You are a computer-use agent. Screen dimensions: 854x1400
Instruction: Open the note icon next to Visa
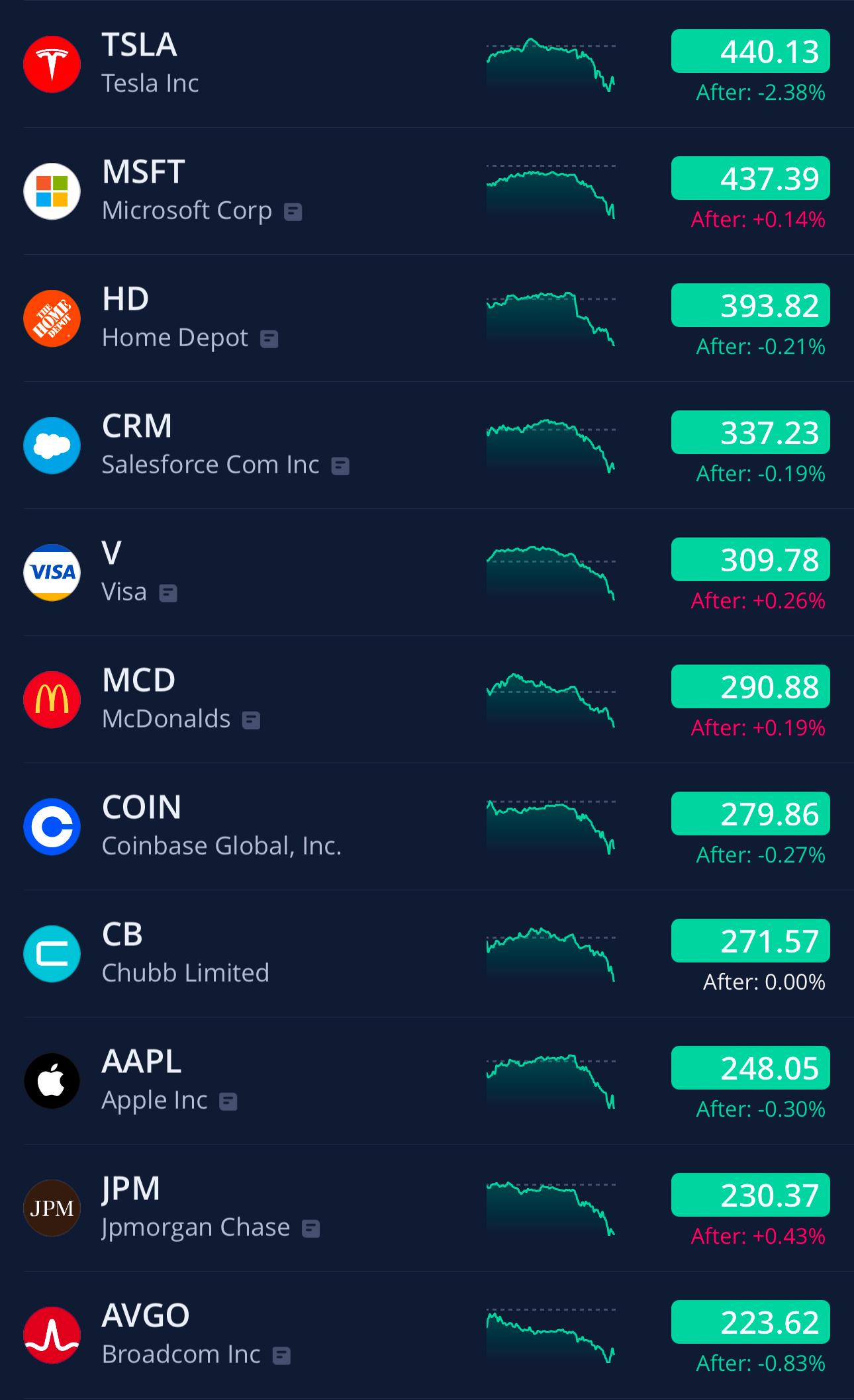point(168,593)
